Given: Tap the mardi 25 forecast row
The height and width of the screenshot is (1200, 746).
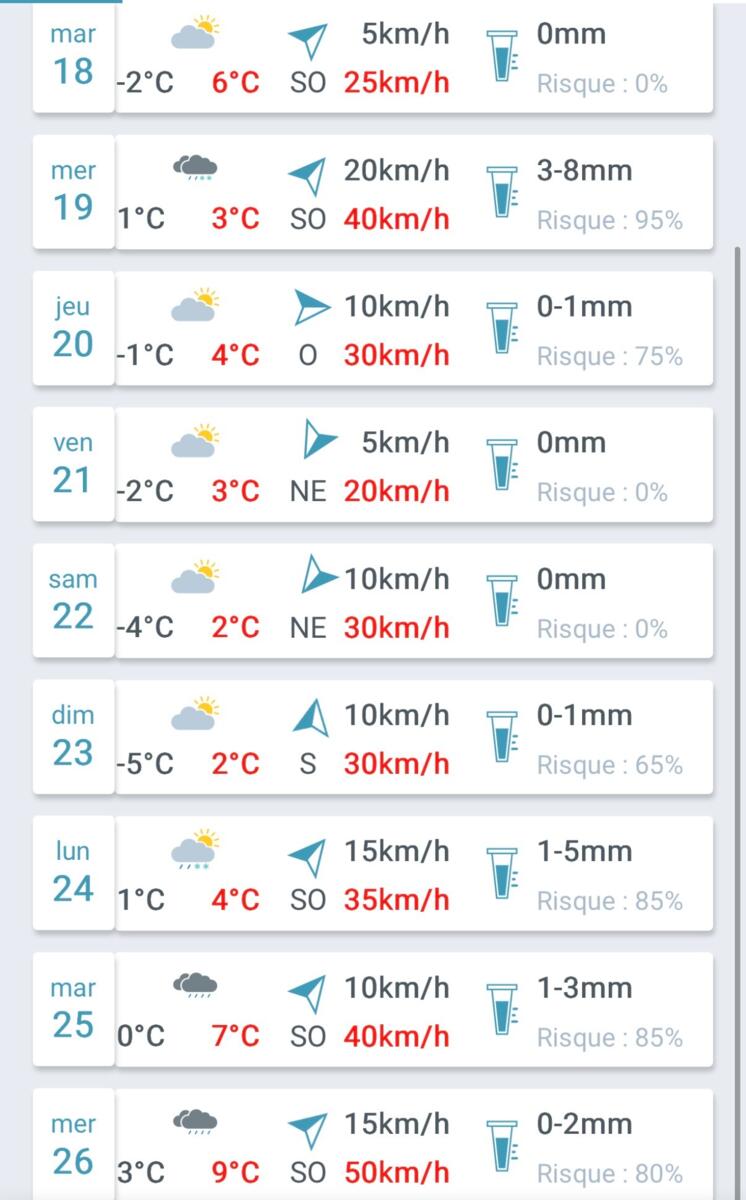Looking at the screenshot, I should [x=372, y=1010].
